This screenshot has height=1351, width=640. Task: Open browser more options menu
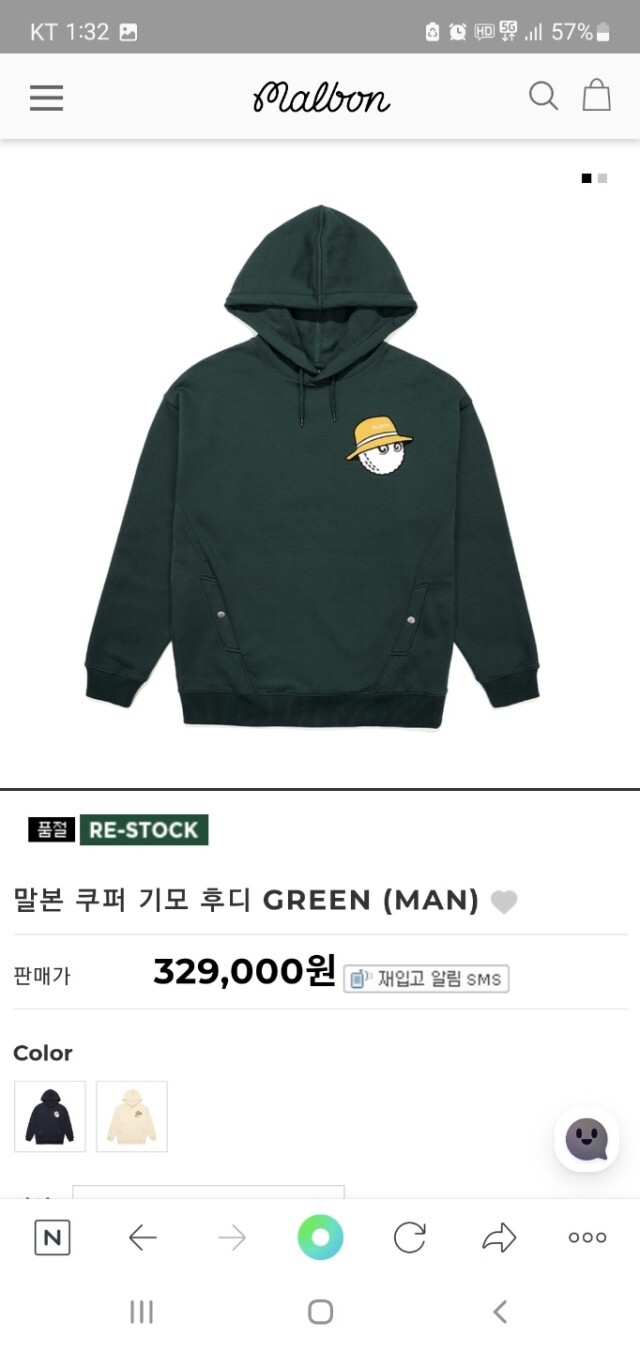tap(587, 1238)
